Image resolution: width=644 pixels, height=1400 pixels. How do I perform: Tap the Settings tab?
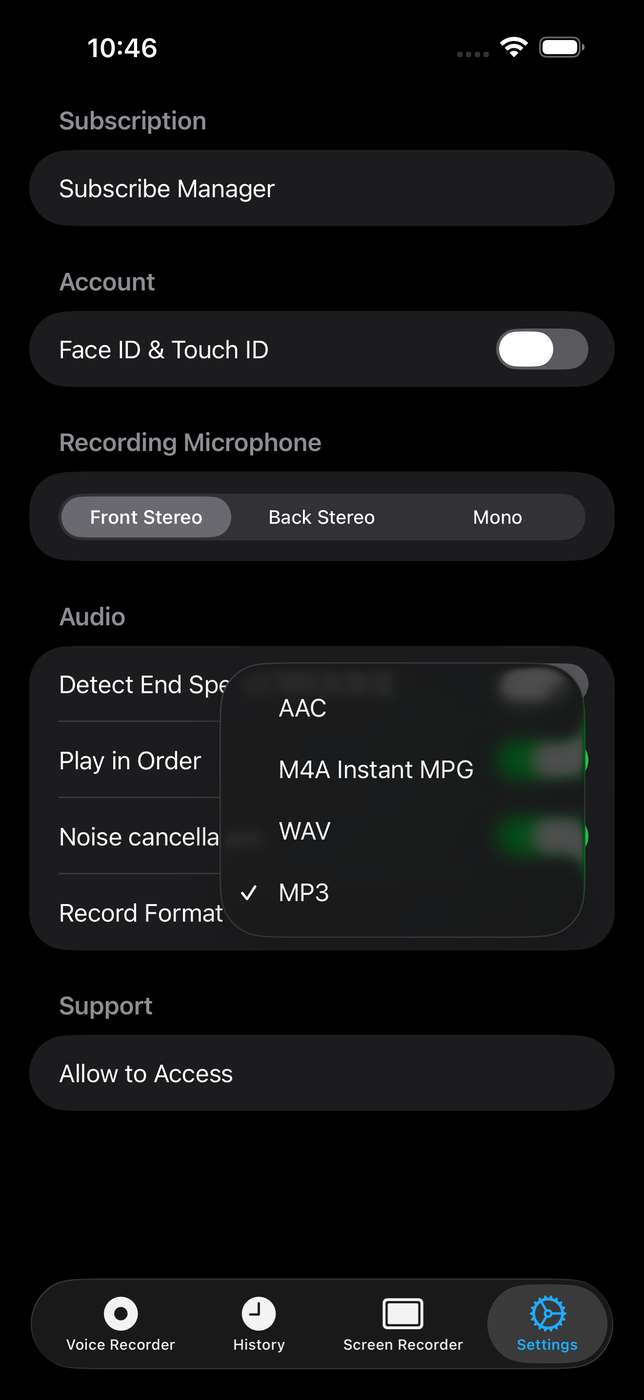point(547,1325)
